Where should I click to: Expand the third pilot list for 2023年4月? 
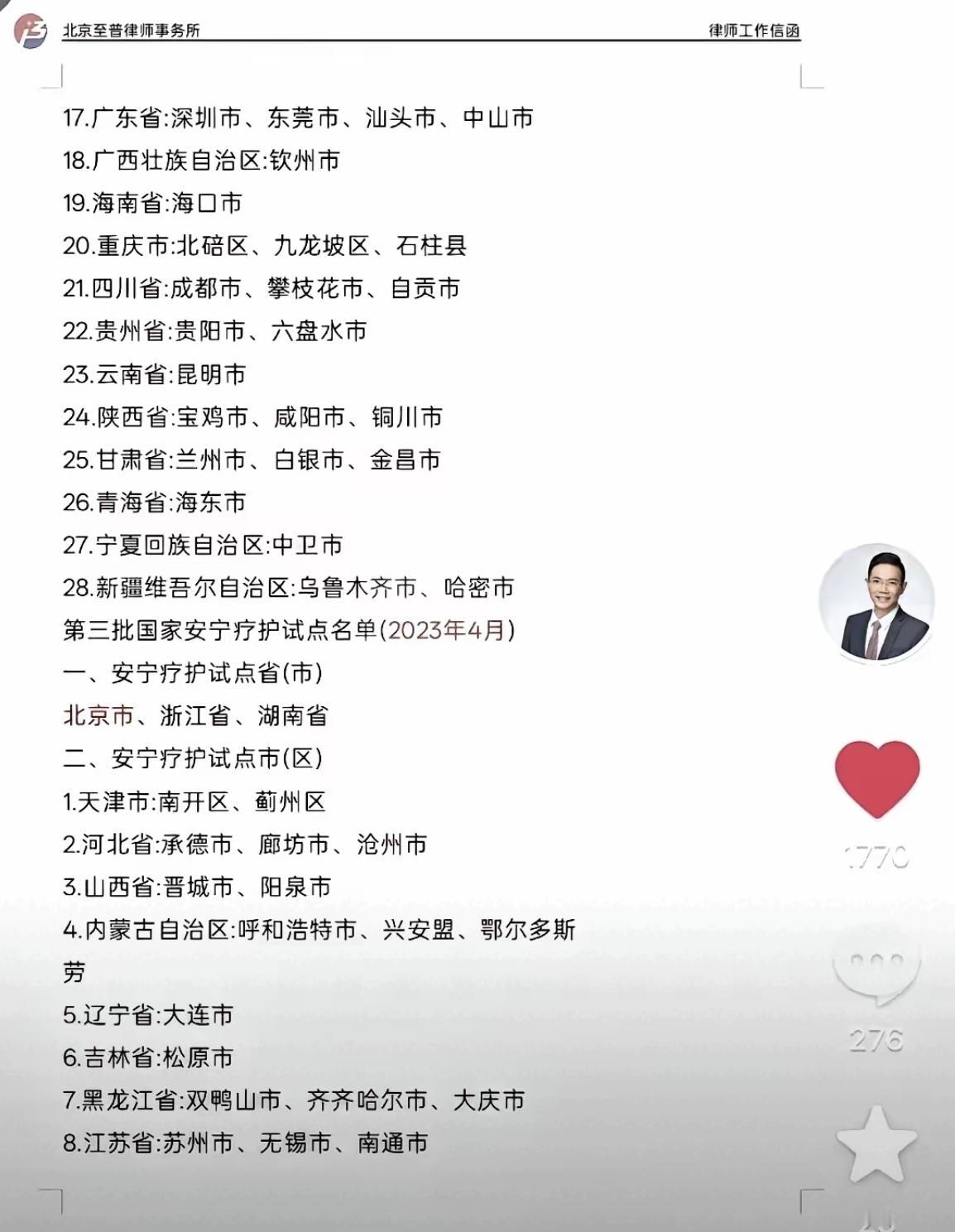coord(290,630)
